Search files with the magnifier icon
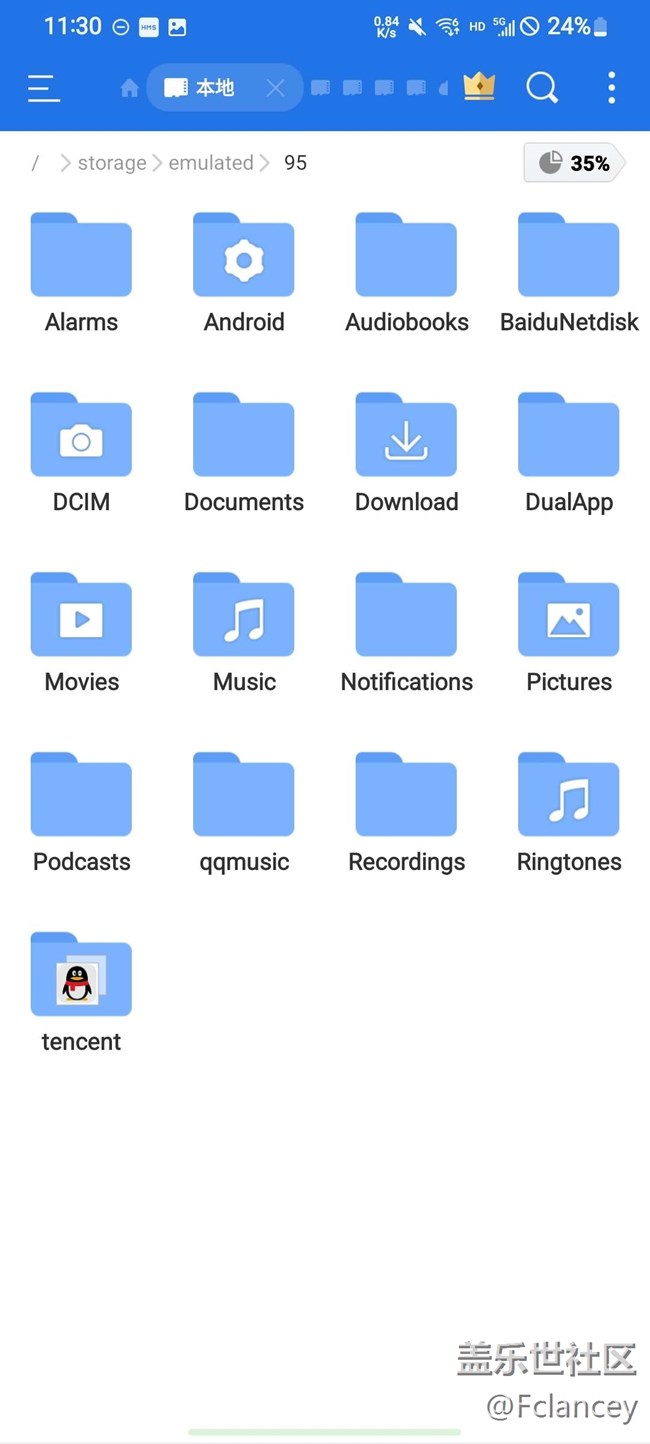The width and height of the screenshot is (650, 1444). [x=542, y=88]
